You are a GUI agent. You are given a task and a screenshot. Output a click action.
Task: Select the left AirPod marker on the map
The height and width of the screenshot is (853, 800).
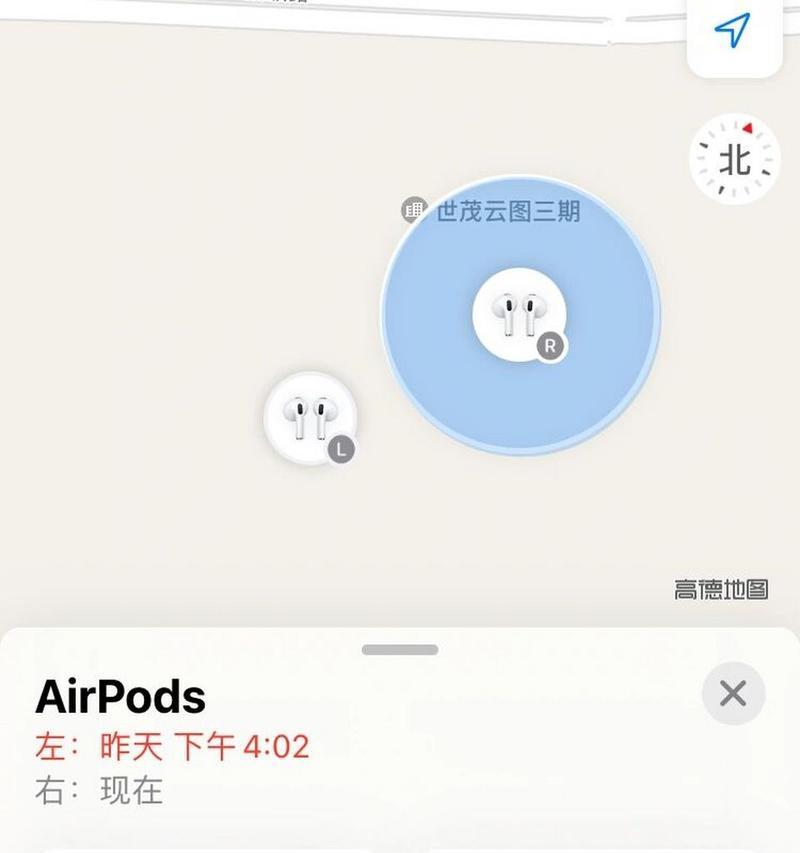point(309,418)
